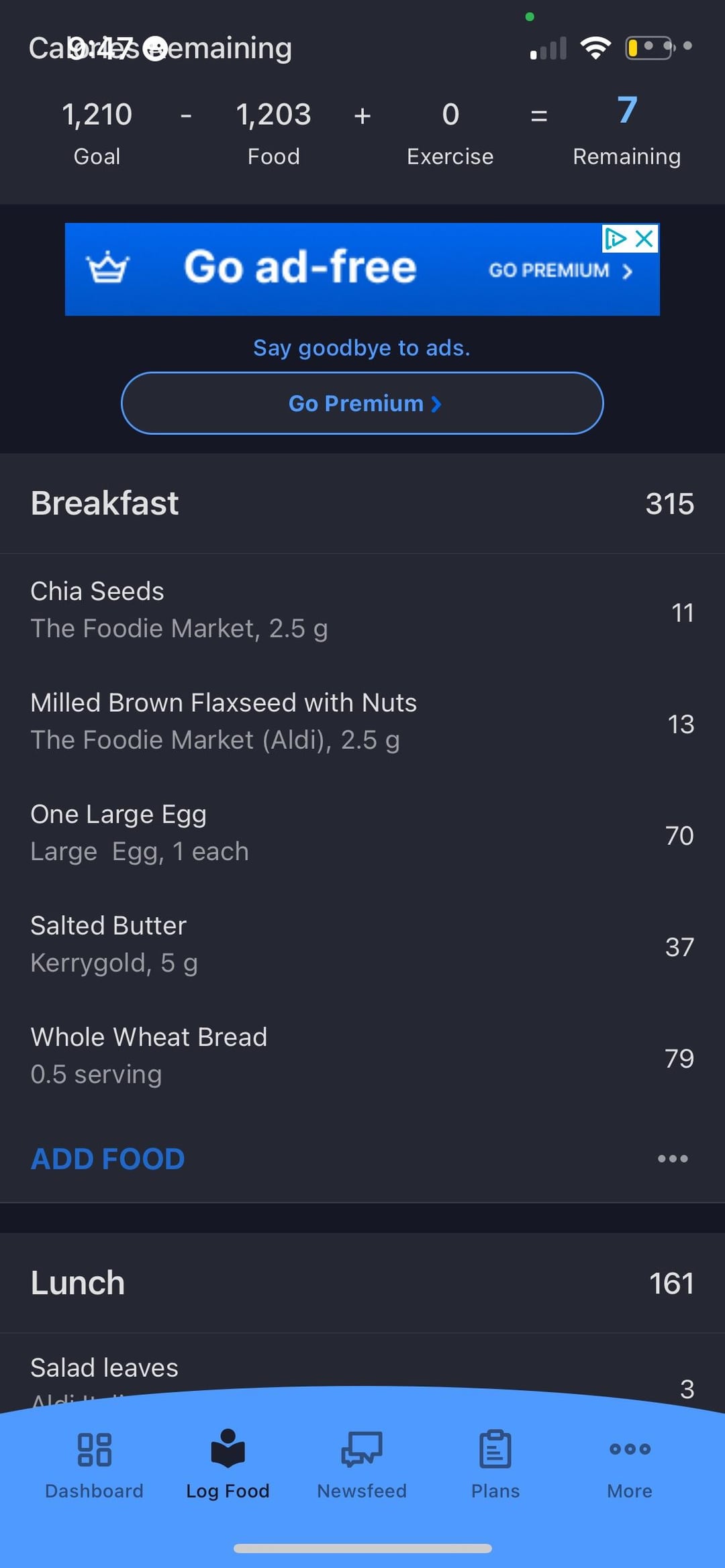
Task: Tap the ad info icon on banner
Action: point(615,239)
